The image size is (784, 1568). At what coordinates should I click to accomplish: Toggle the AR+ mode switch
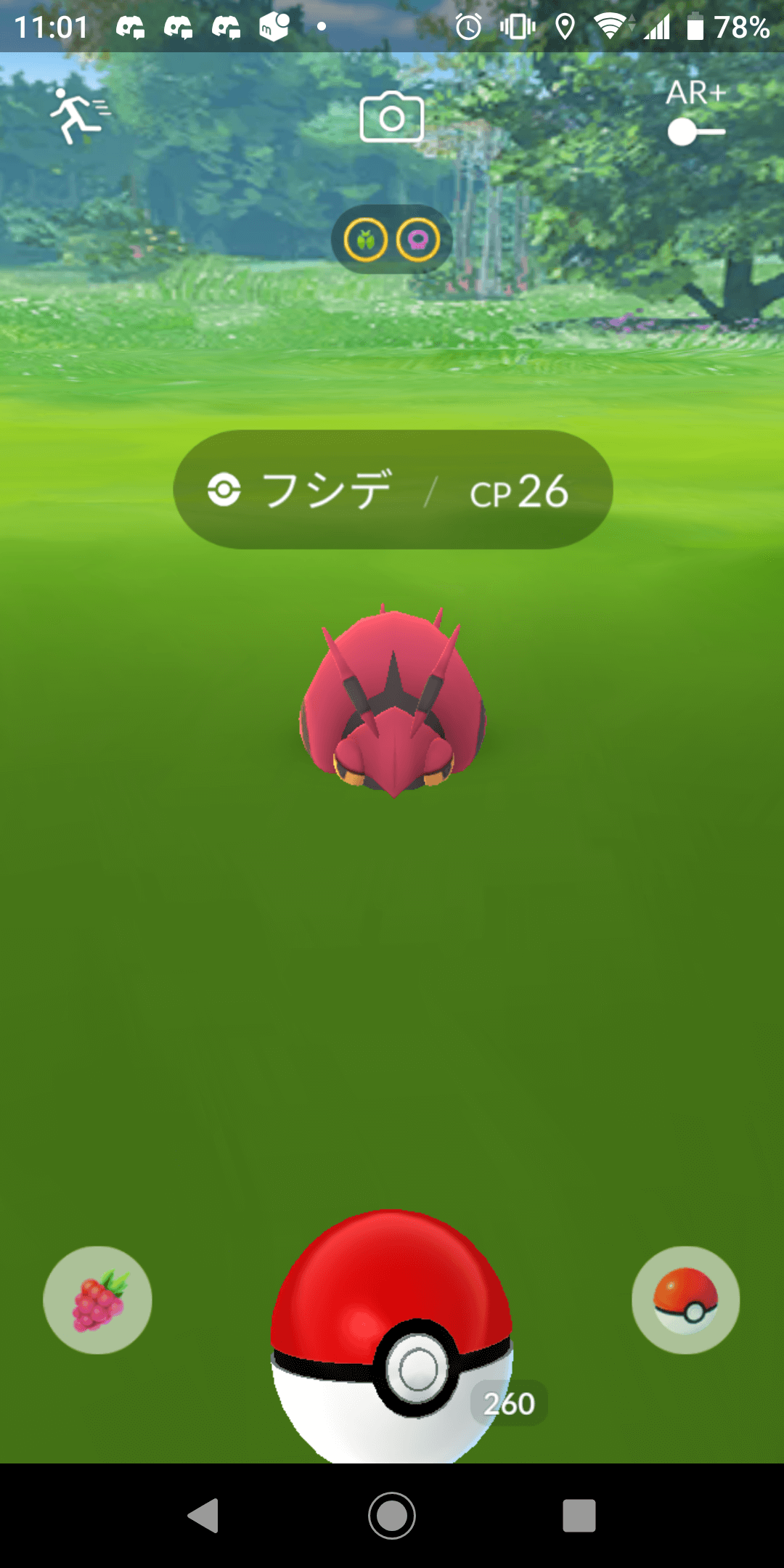[695, 131]
